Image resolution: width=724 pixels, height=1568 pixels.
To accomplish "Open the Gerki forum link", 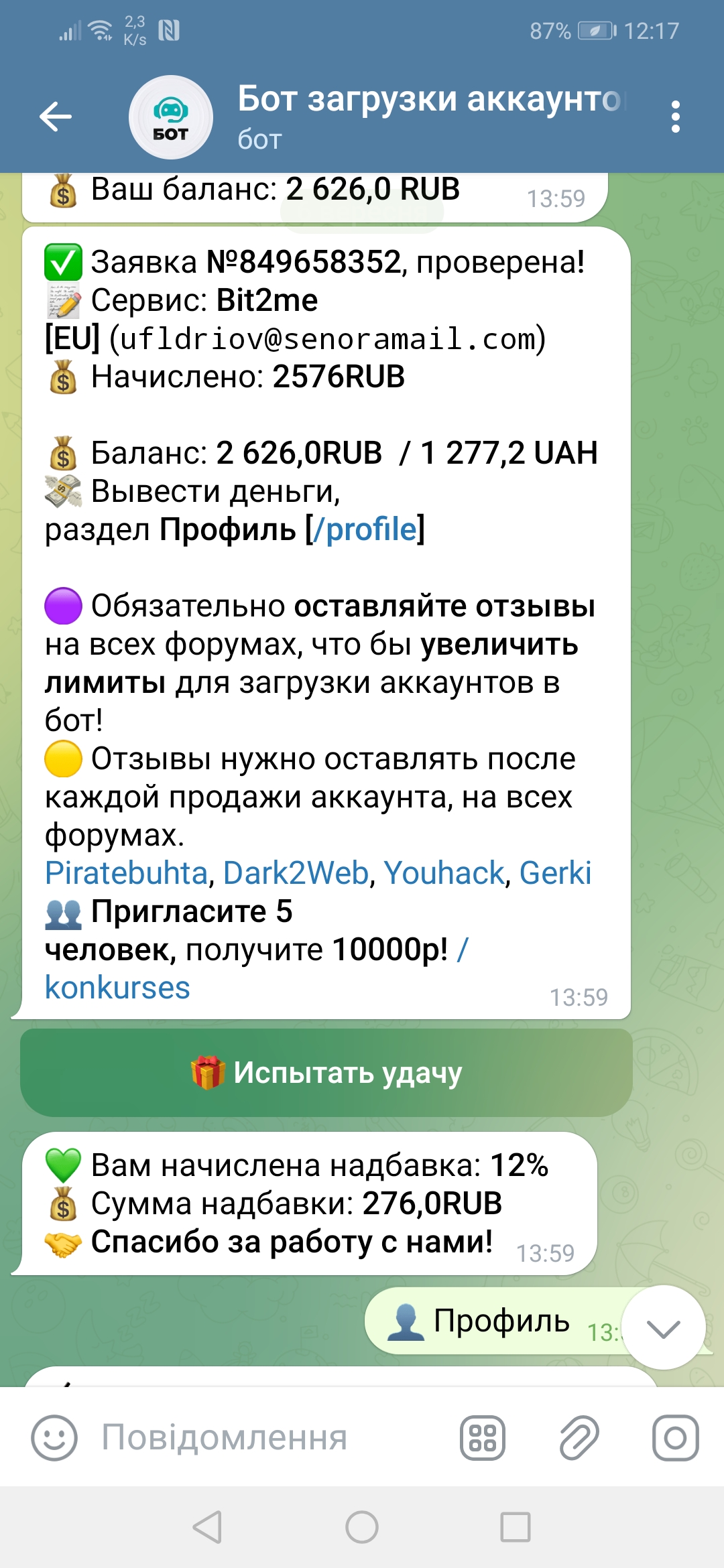I will tap(555, 873).
